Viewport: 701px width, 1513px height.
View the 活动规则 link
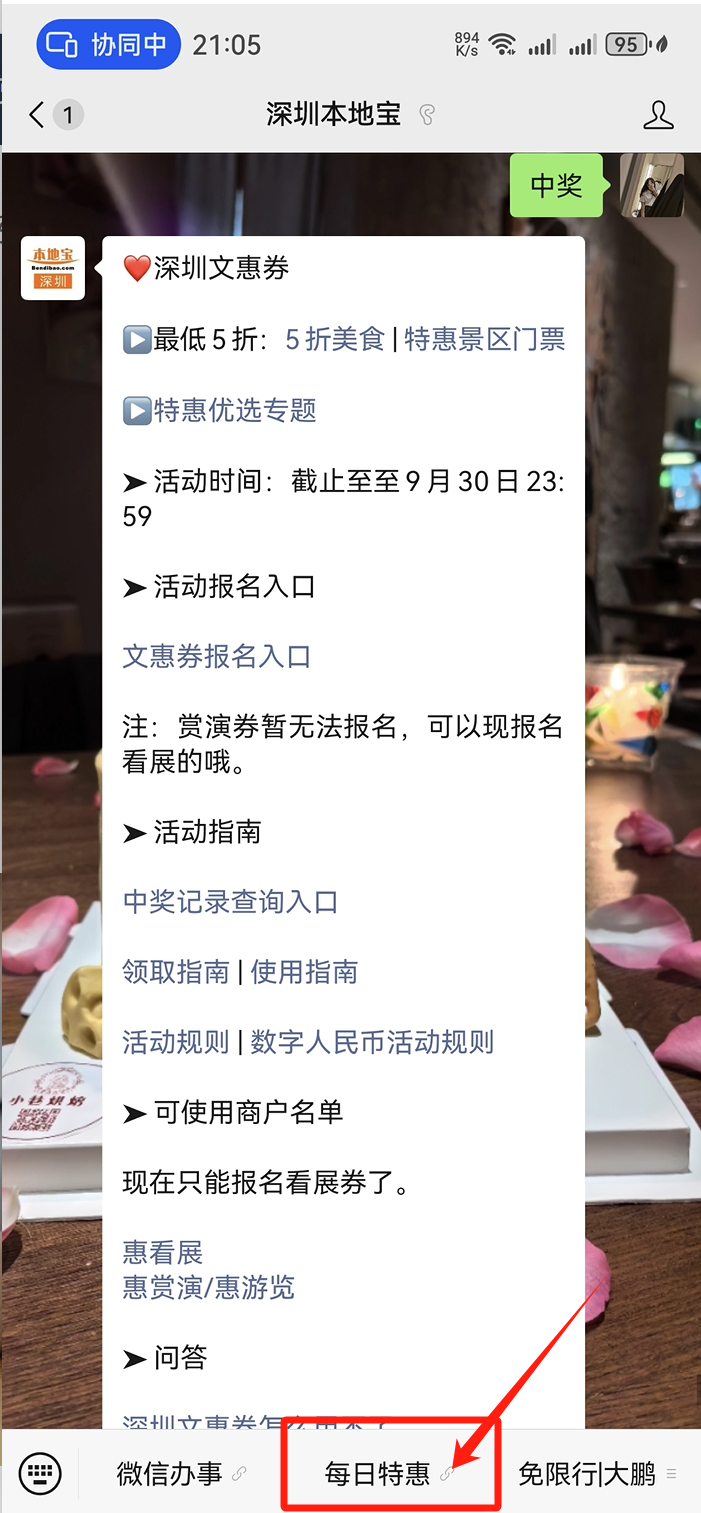pyautogui.click(x=176, y=1043)
